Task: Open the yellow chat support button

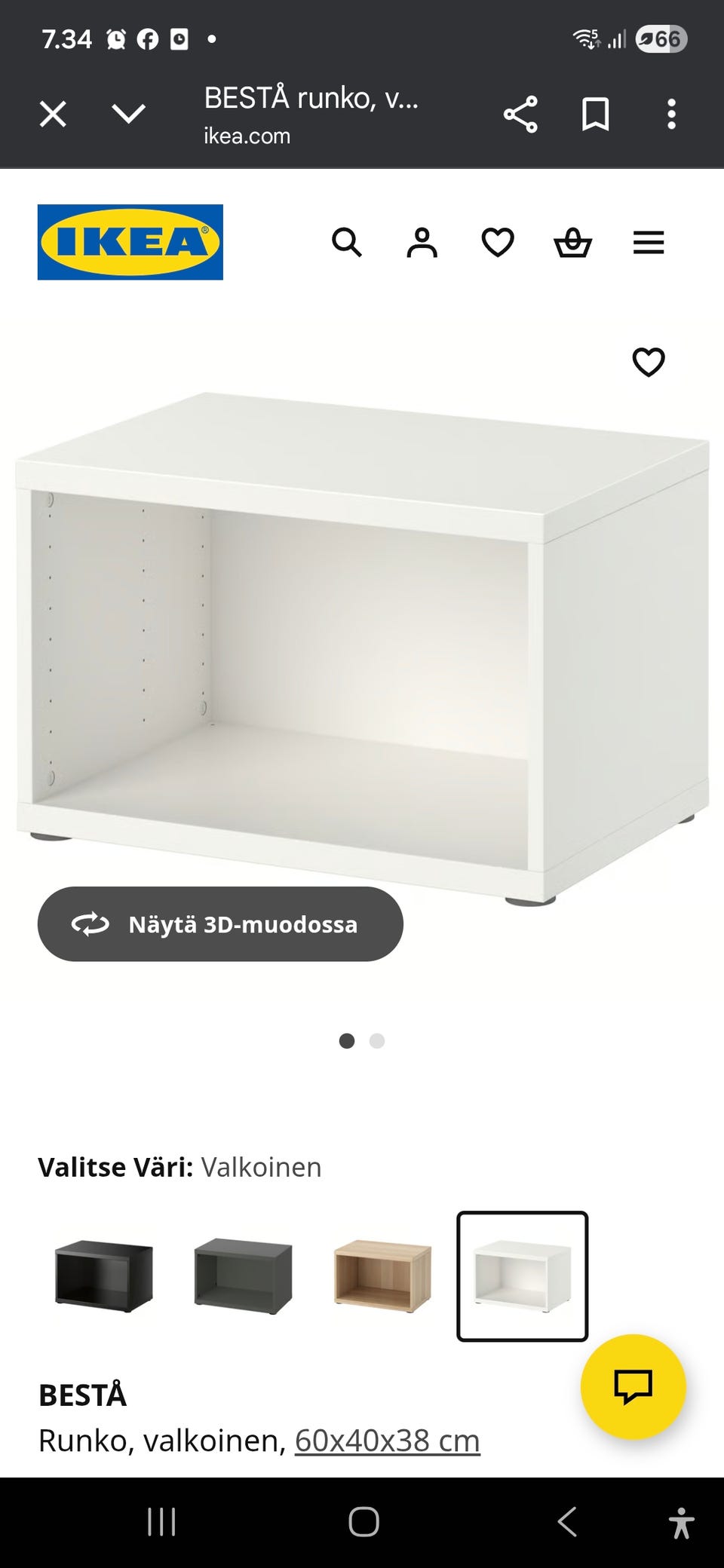Action: point(633,1387)
